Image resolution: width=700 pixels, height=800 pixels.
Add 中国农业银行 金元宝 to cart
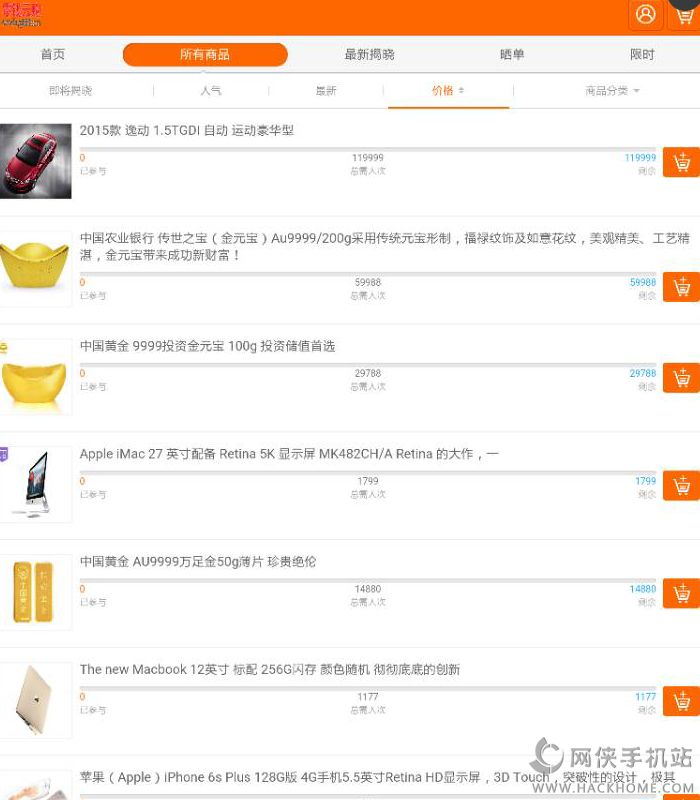coord(681,287)
